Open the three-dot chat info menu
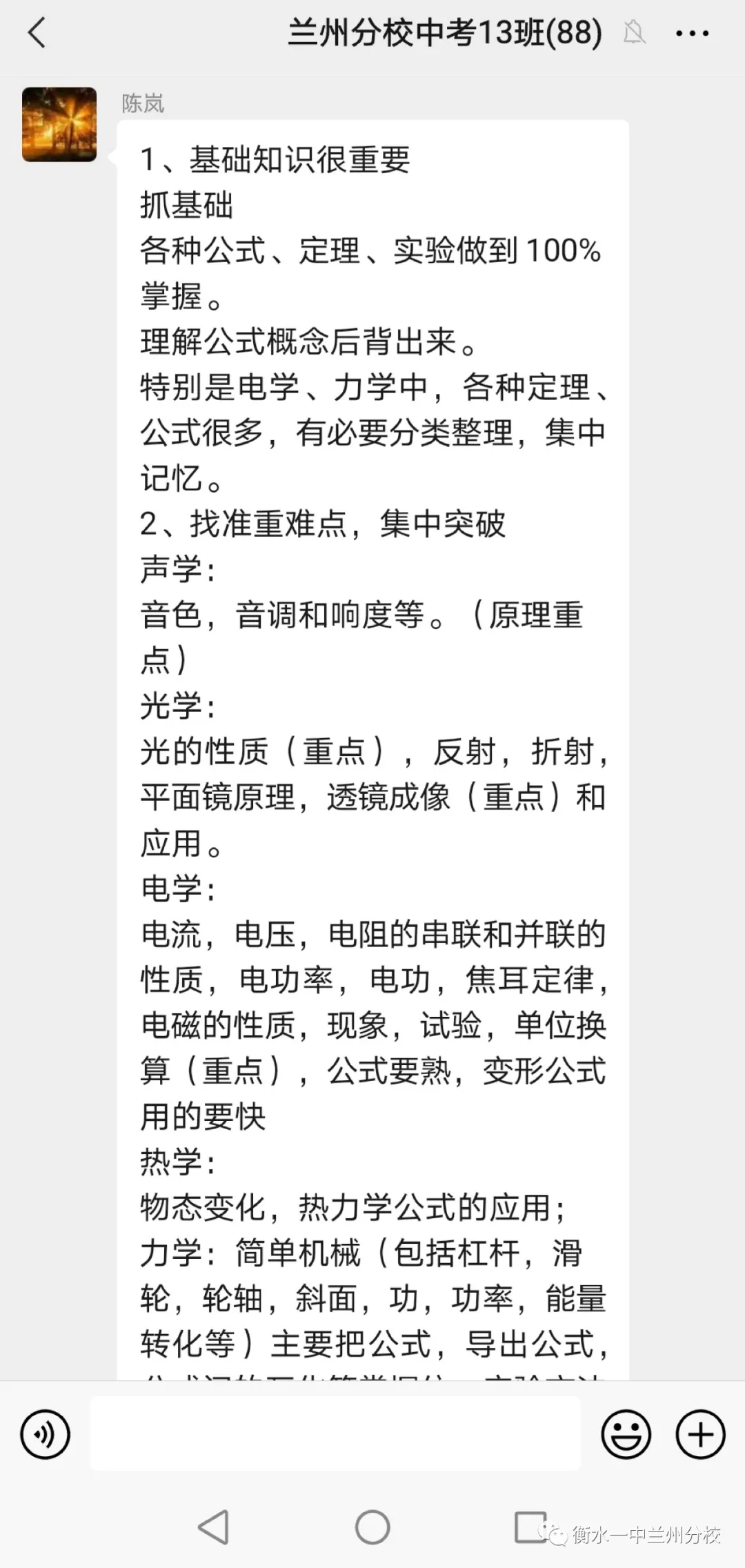This screenshot has width=745, height=1568. (x=692, y=33)
